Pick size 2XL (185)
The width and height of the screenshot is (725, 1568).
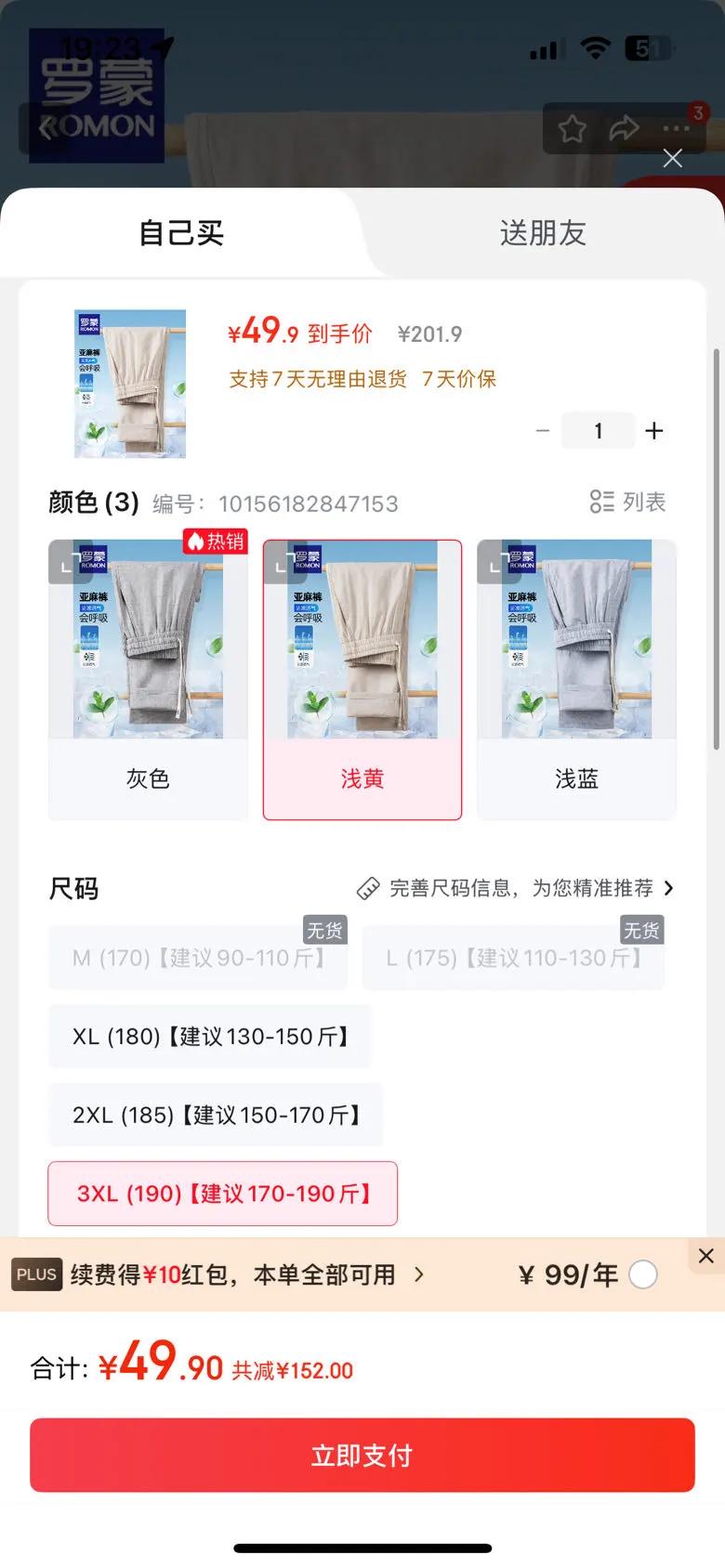coord(216,1115)
